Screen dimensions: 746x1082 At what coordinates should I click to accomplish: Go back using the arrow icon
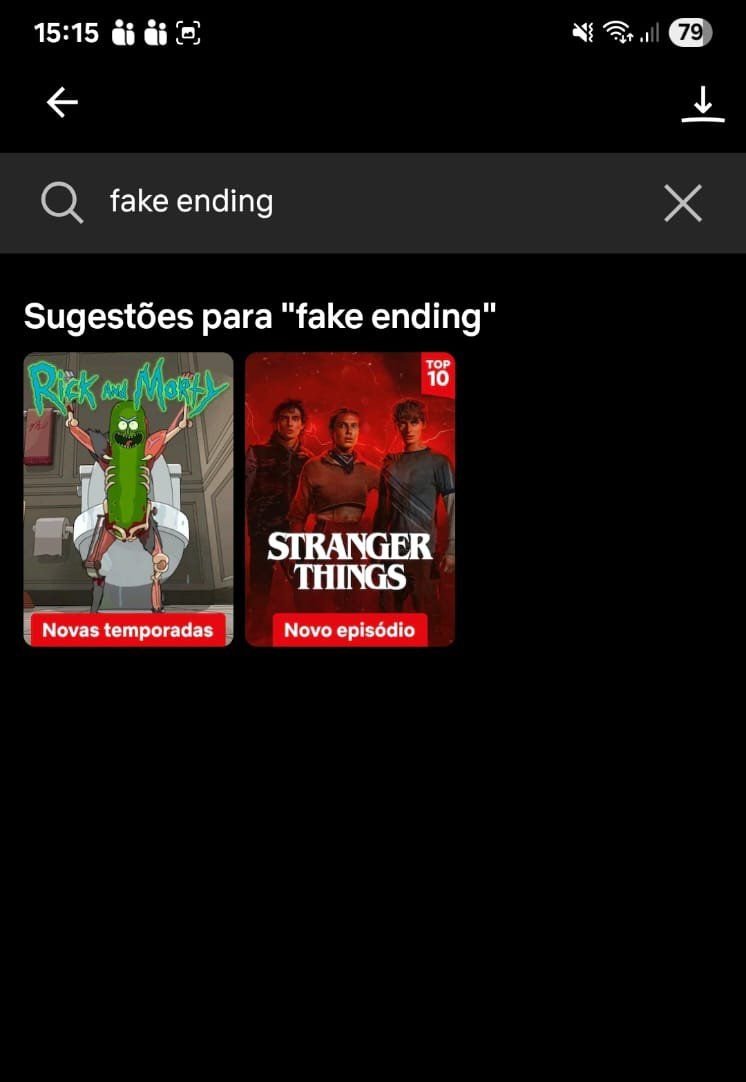(x=62, y=102)
